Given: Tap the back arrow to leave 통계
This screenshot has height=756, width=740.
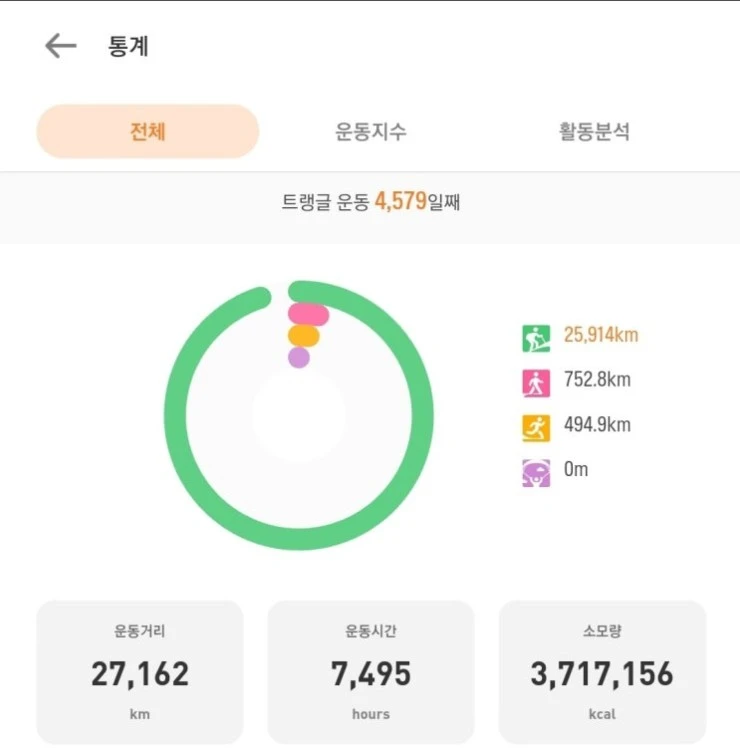Looking at the screenshot, I should 61,45.
